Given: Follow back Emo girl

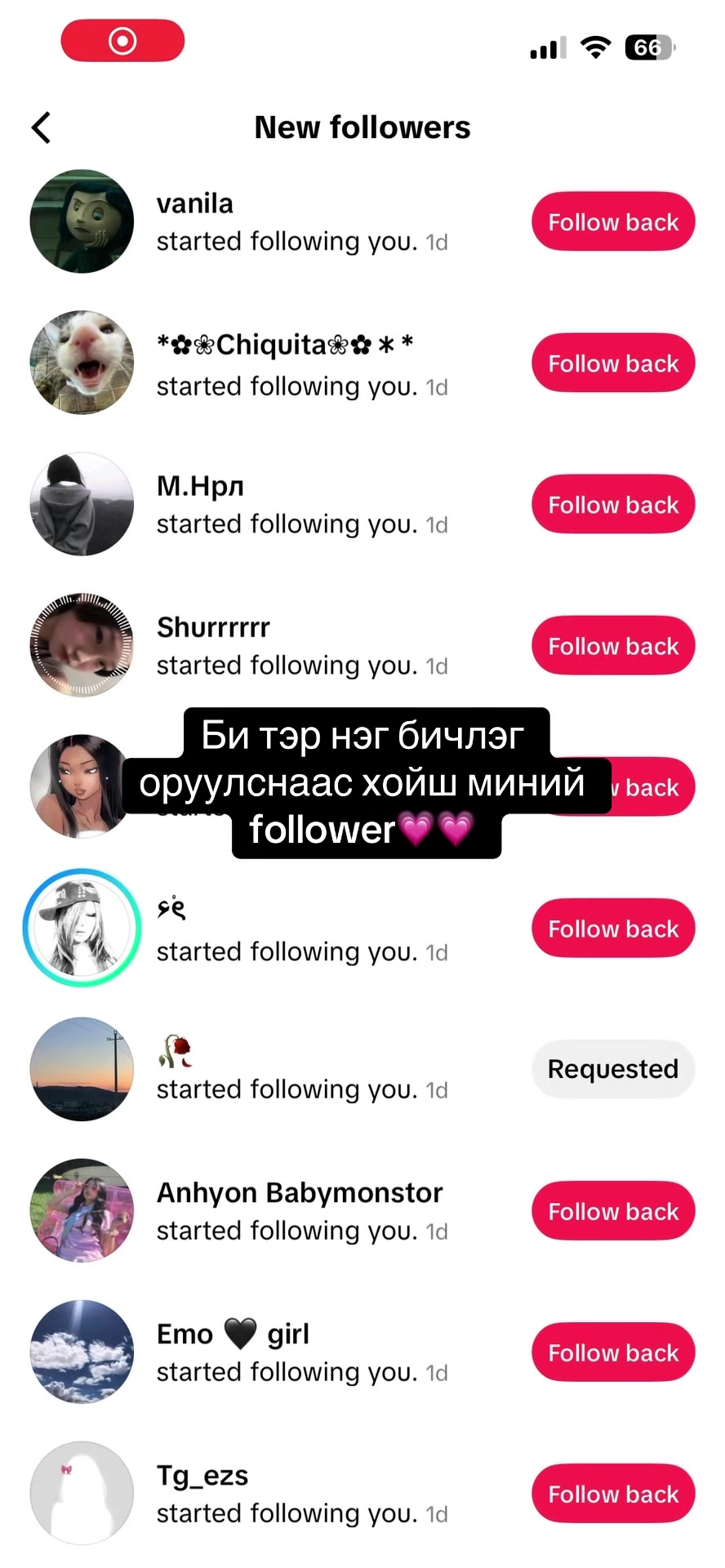Looking at the screenshot, I should [613, 1352].
